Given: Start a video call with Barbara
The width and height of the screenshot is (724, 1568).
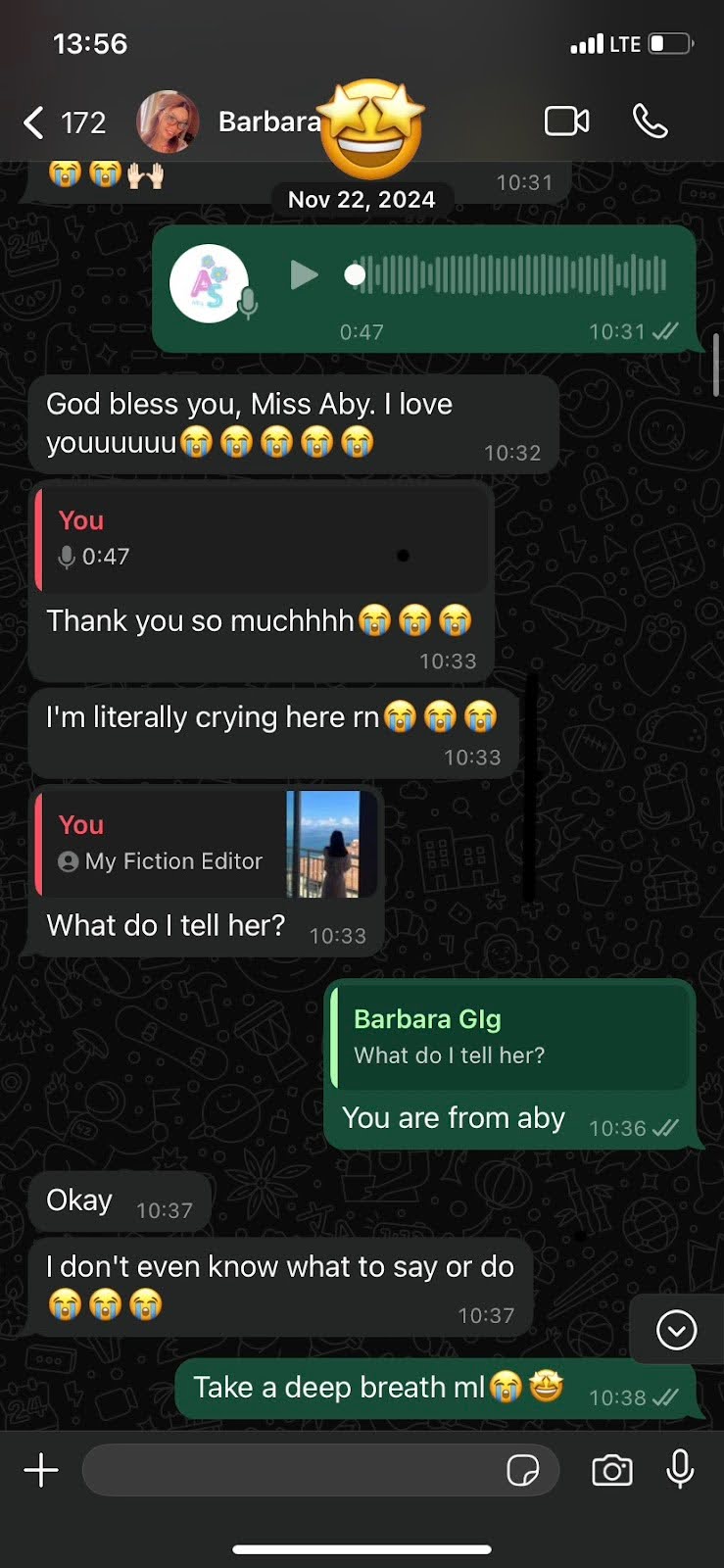Looking at the screenshot, I should point(566,122).
